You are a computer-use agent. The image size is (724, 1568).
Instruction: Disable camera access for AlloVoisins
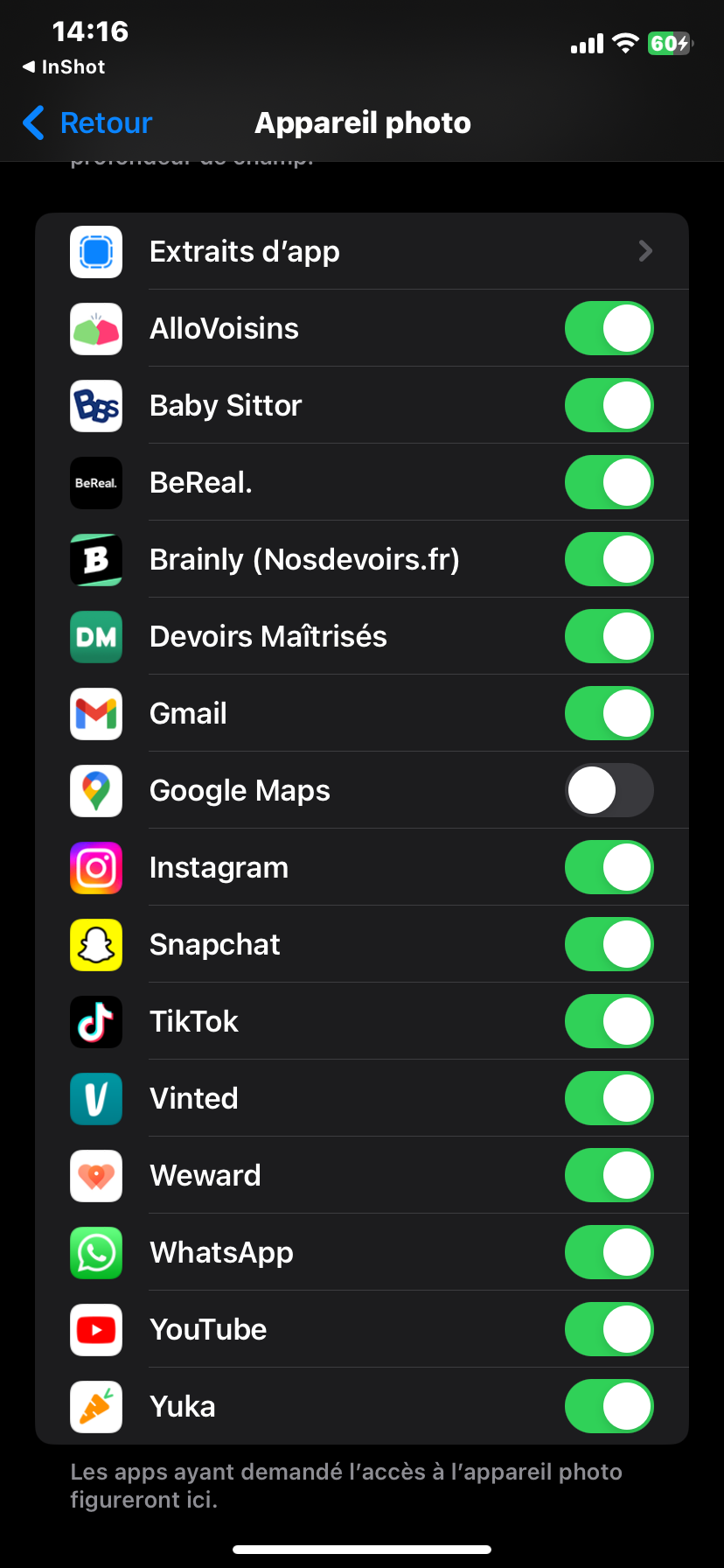pyautogui.click(x=609, y=329)
